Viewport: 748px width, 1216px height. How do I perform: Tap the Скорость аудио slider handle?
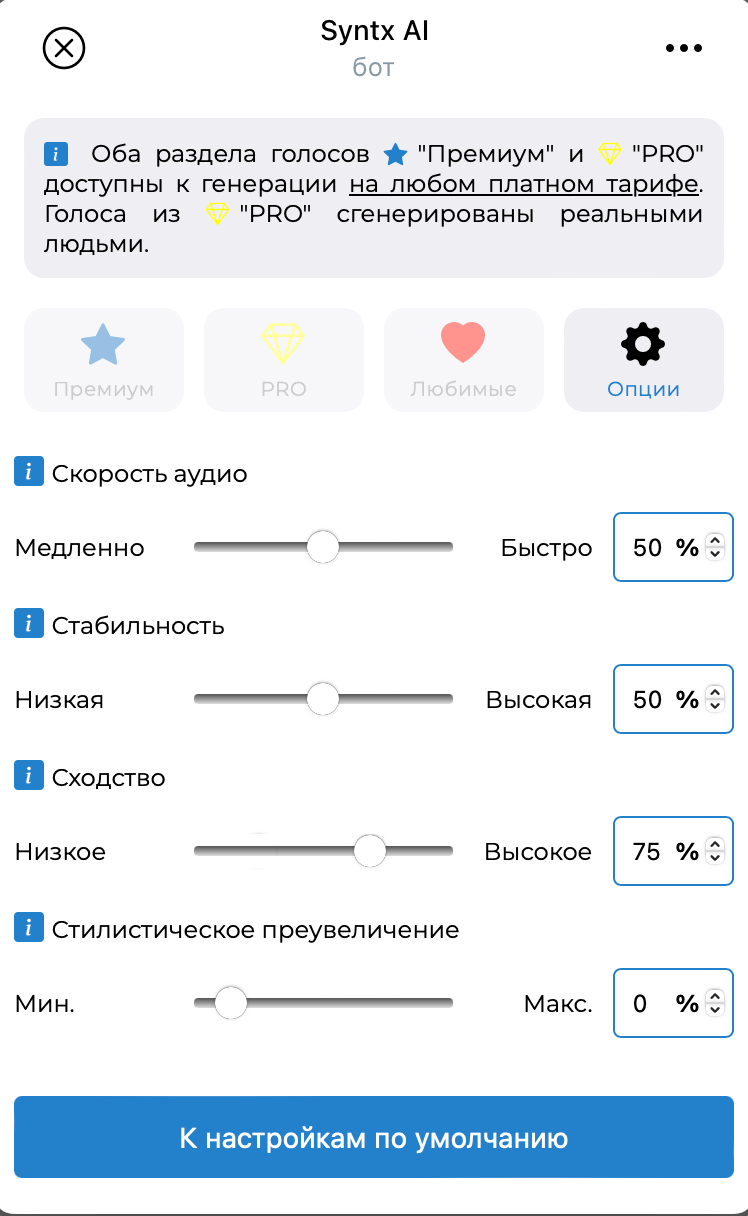coord(323,547)
